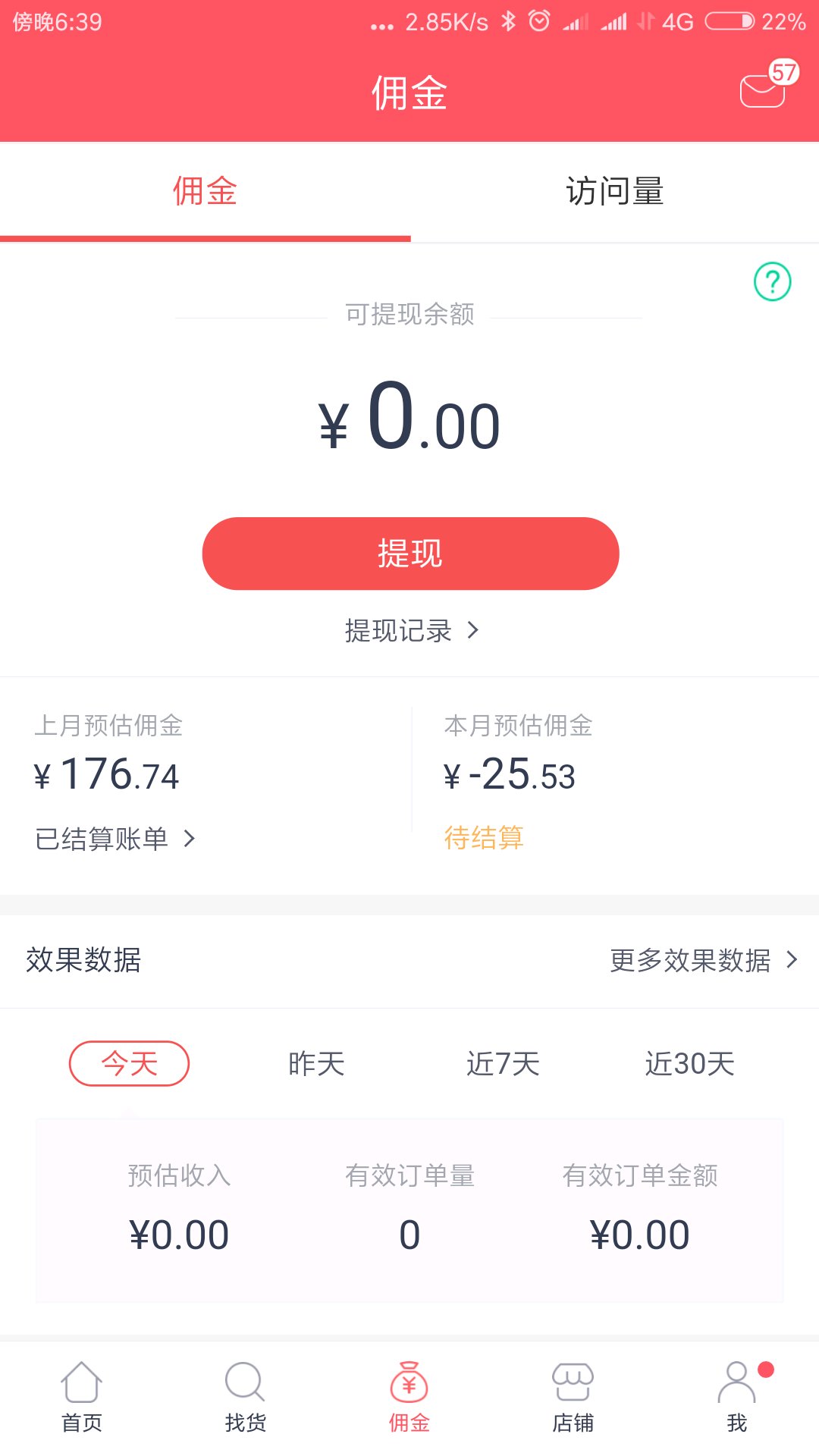Select the 今天 filter chip
Image resolution: width=819 pixels, height=1456 pixels.
tap(129, 1063)
